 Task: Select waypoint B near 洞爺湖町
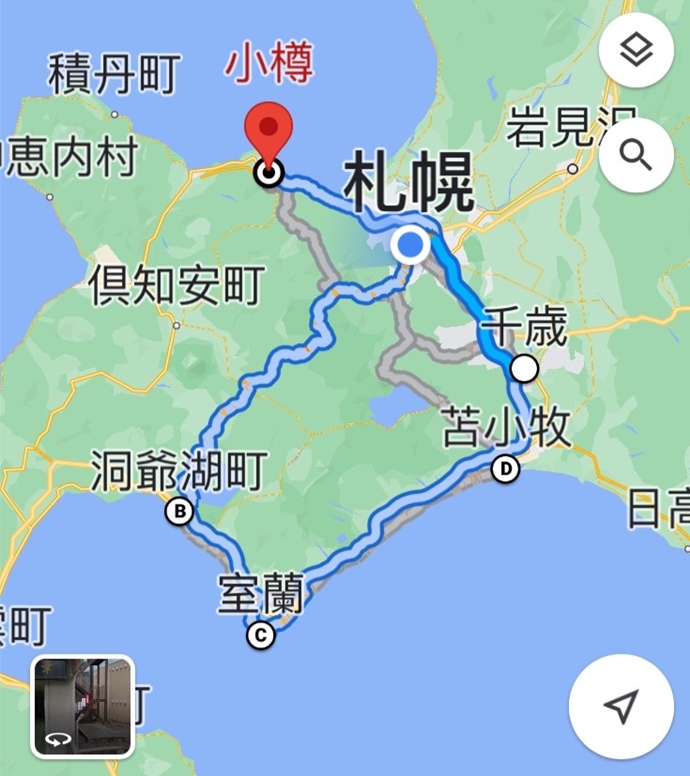click(180, 512)
